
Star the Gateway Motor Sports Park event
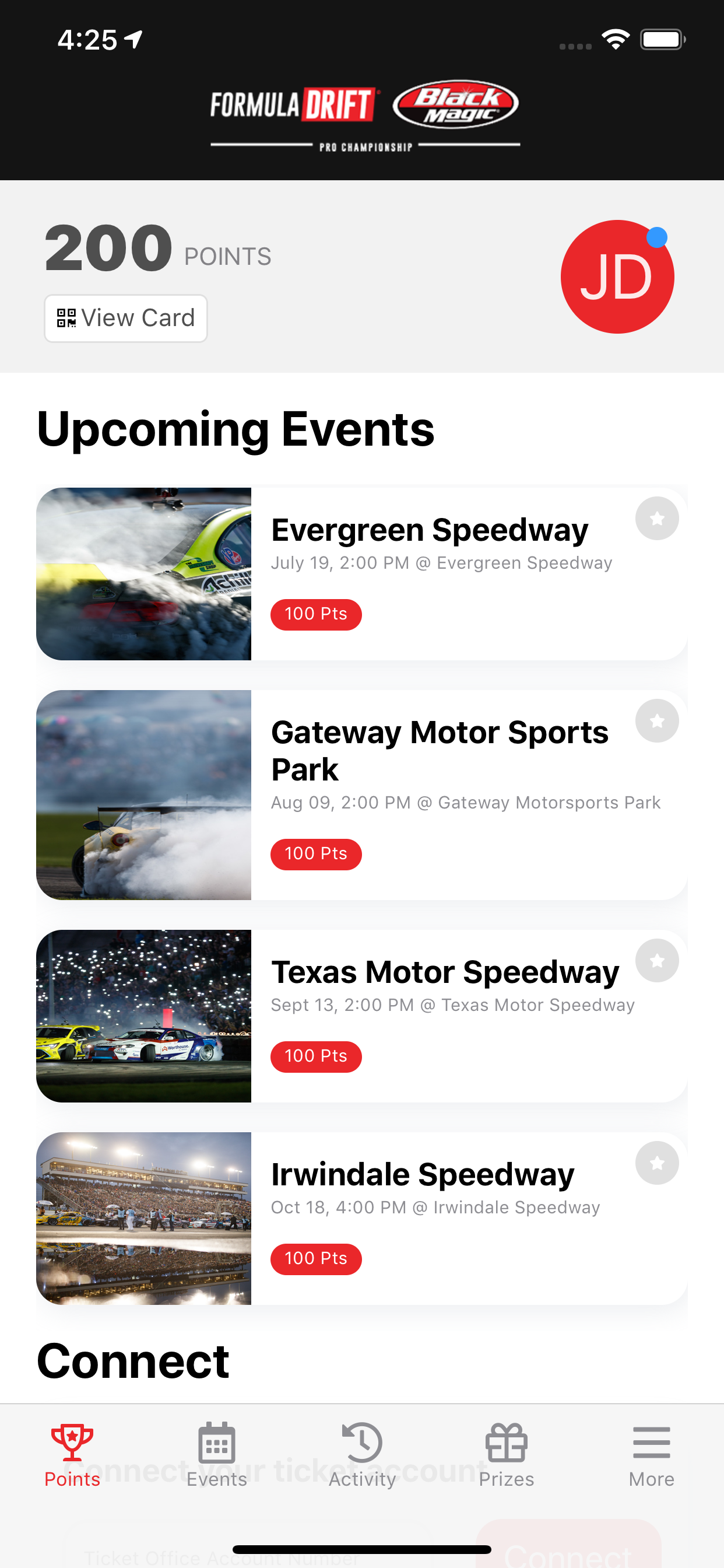coord(656,722)
